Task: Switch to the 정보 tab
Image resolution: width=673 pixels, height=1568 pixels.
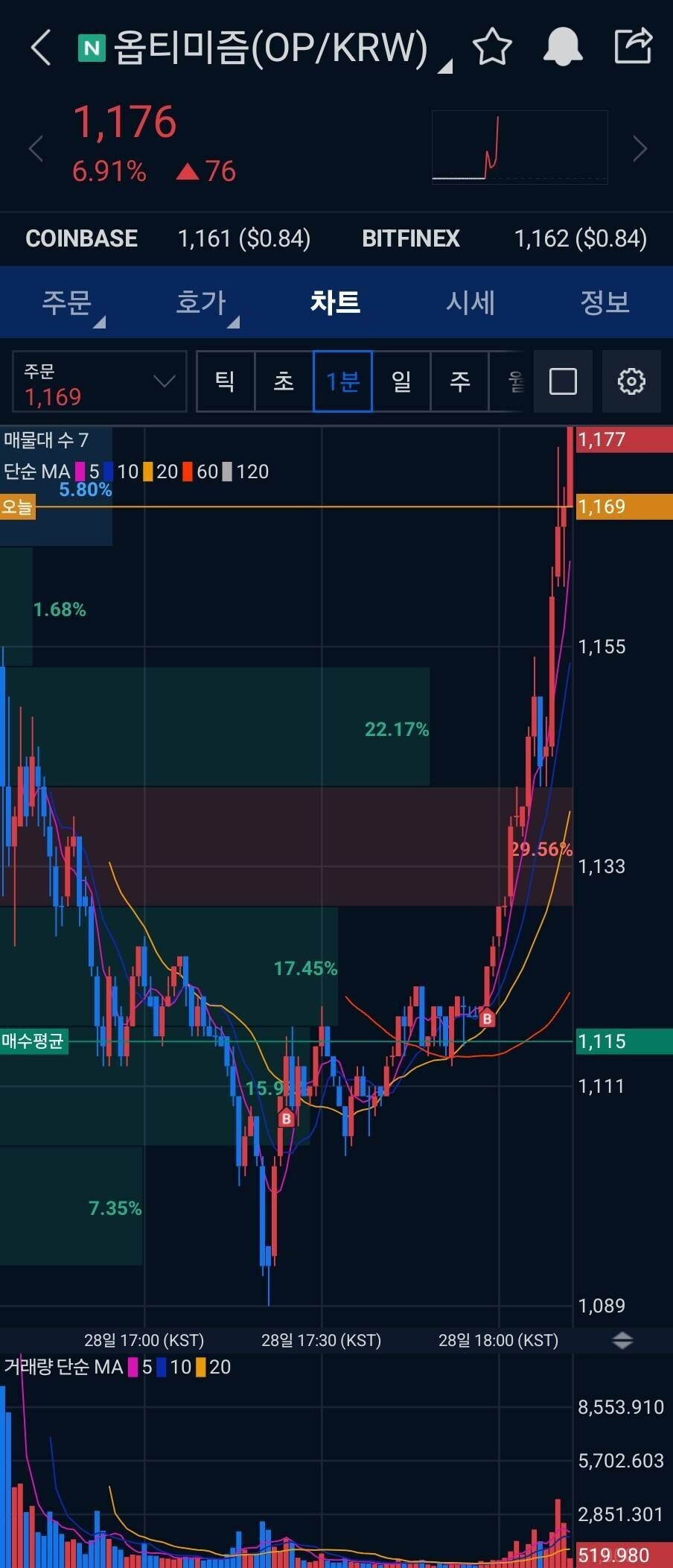Action: (x=605, y=302)
